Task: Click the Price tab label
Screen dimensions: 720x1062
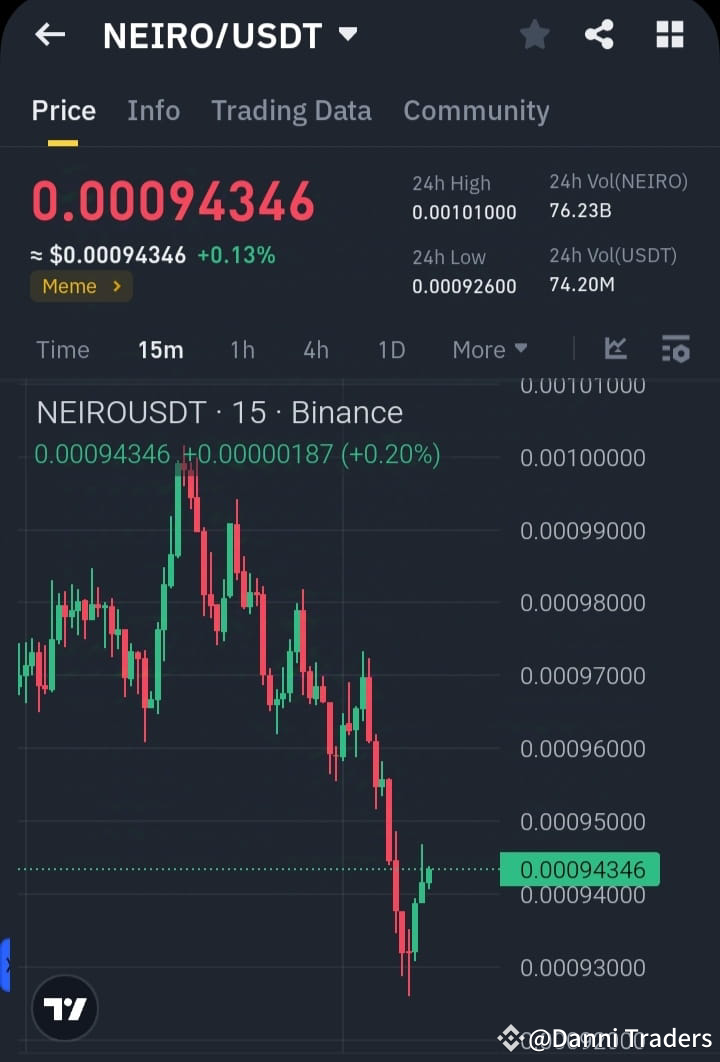Action: (x=63, y=110)
